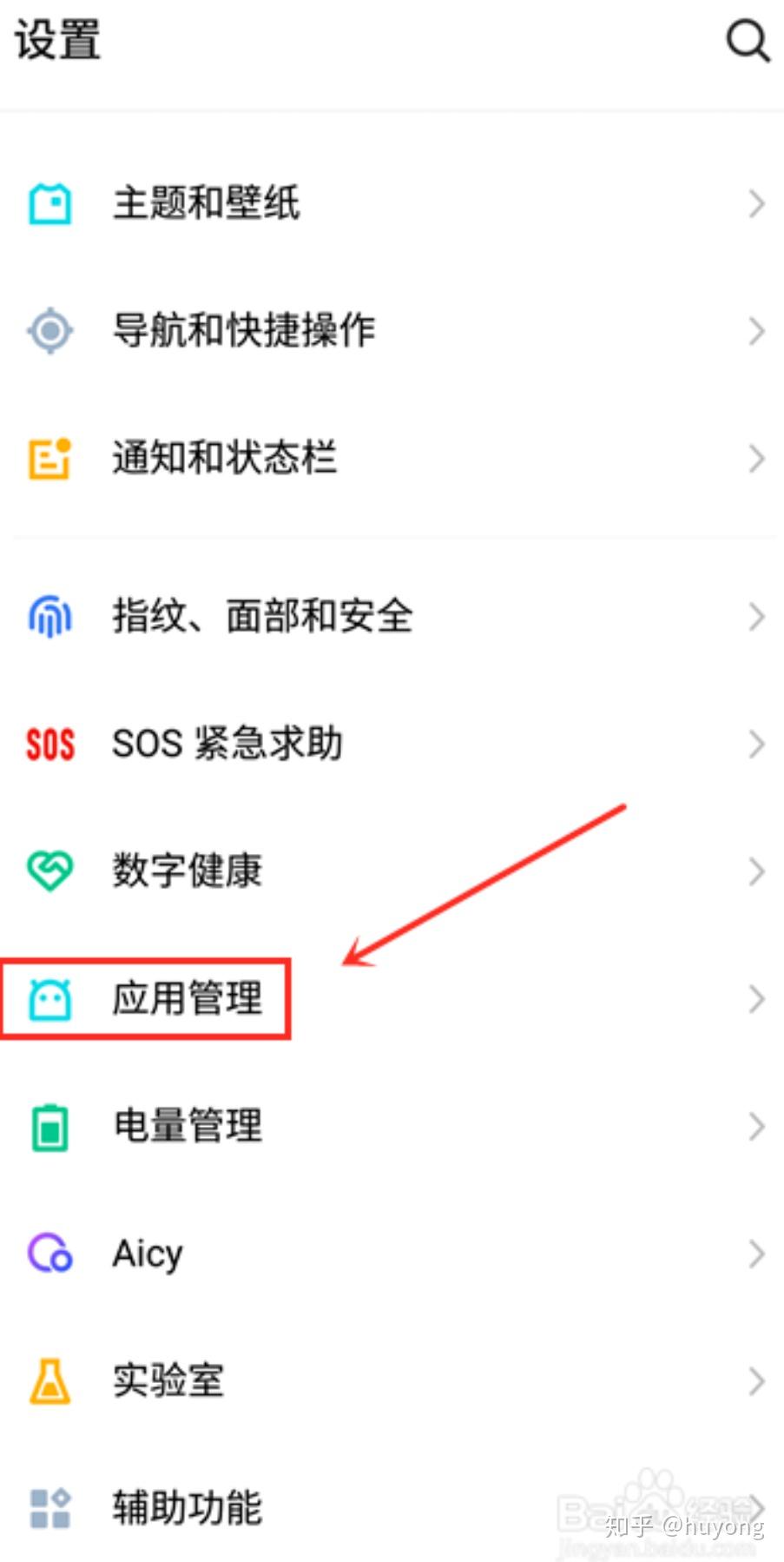This screenshot has width=784, height=1562.
Task: Open 指纹、面部和安全
Action: click(x=262, y=617)
